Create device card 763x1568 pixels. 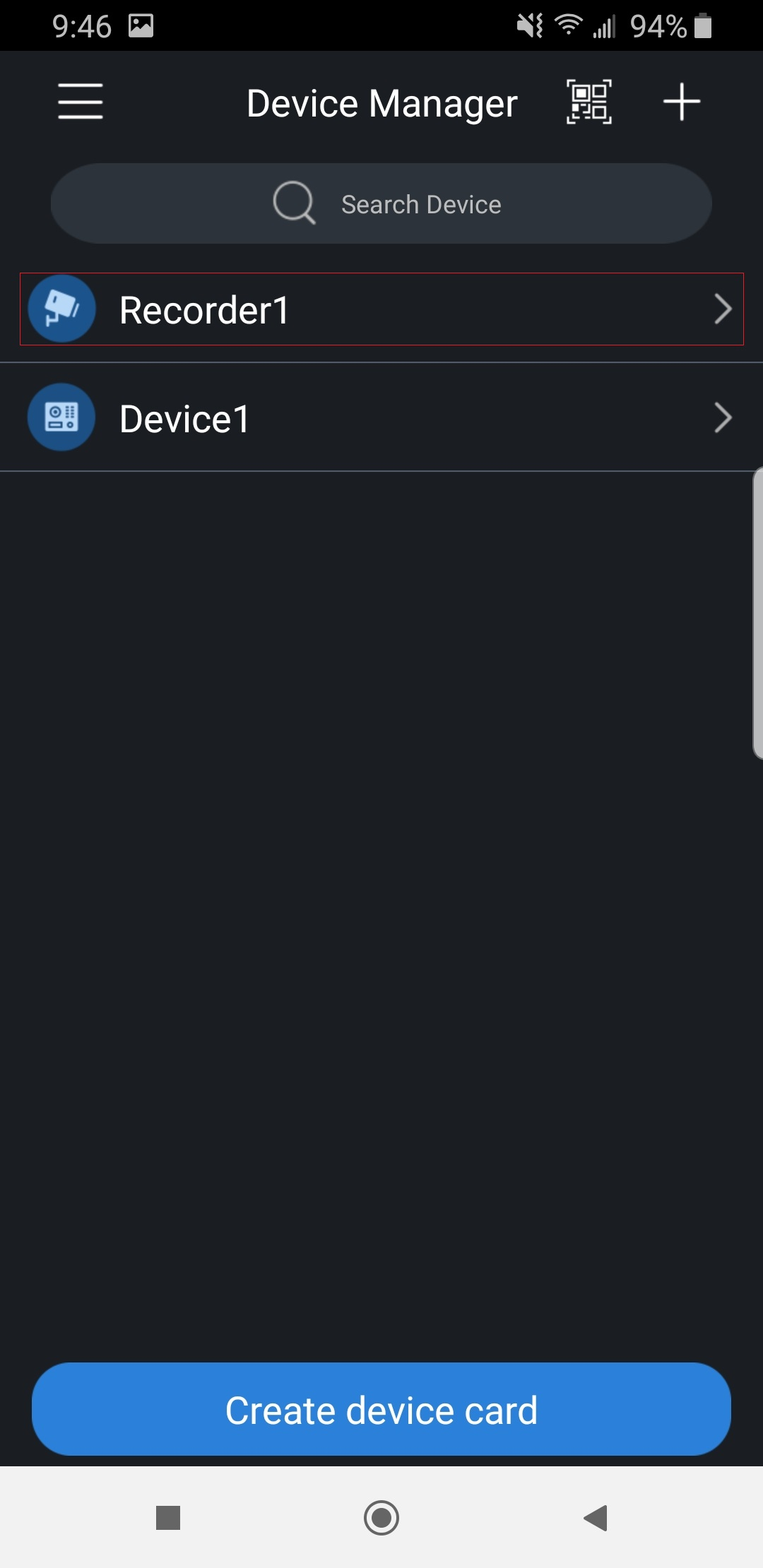[x=381, y=1409]
